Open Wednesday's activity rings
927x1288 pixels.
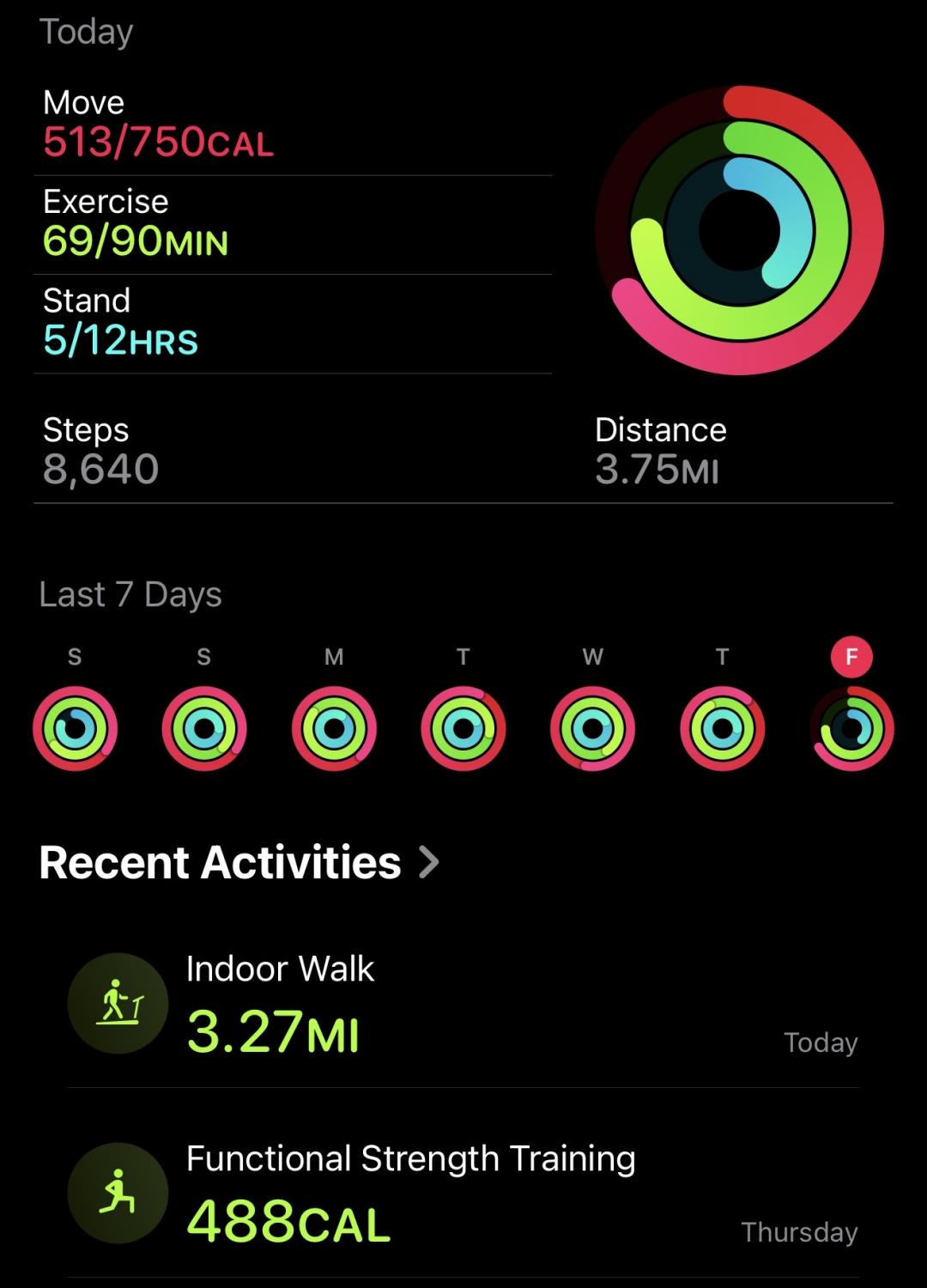pos(592,728)
